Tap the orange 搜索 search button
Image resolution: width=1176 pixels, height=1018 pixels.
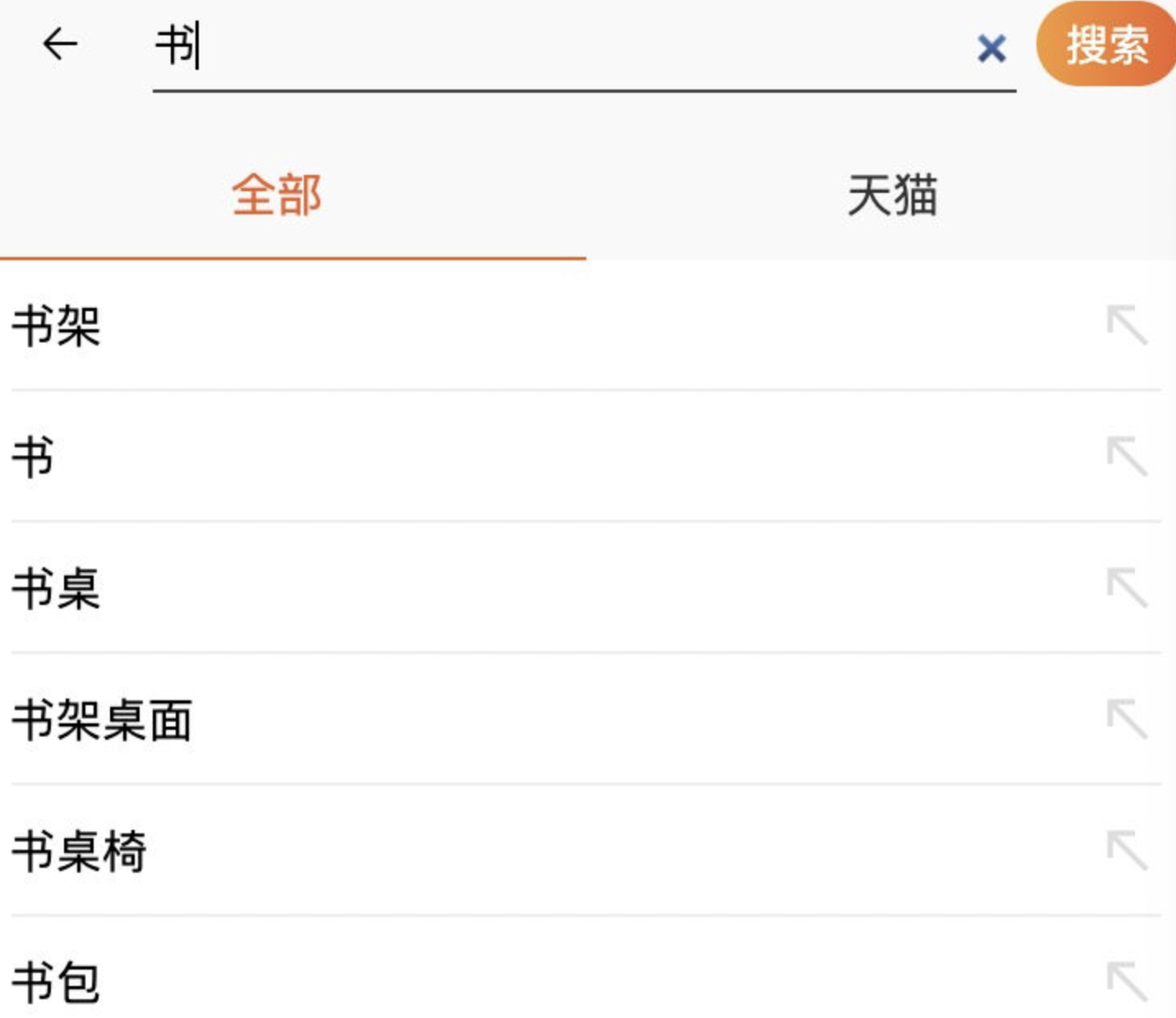click(x=1106, y=44)
